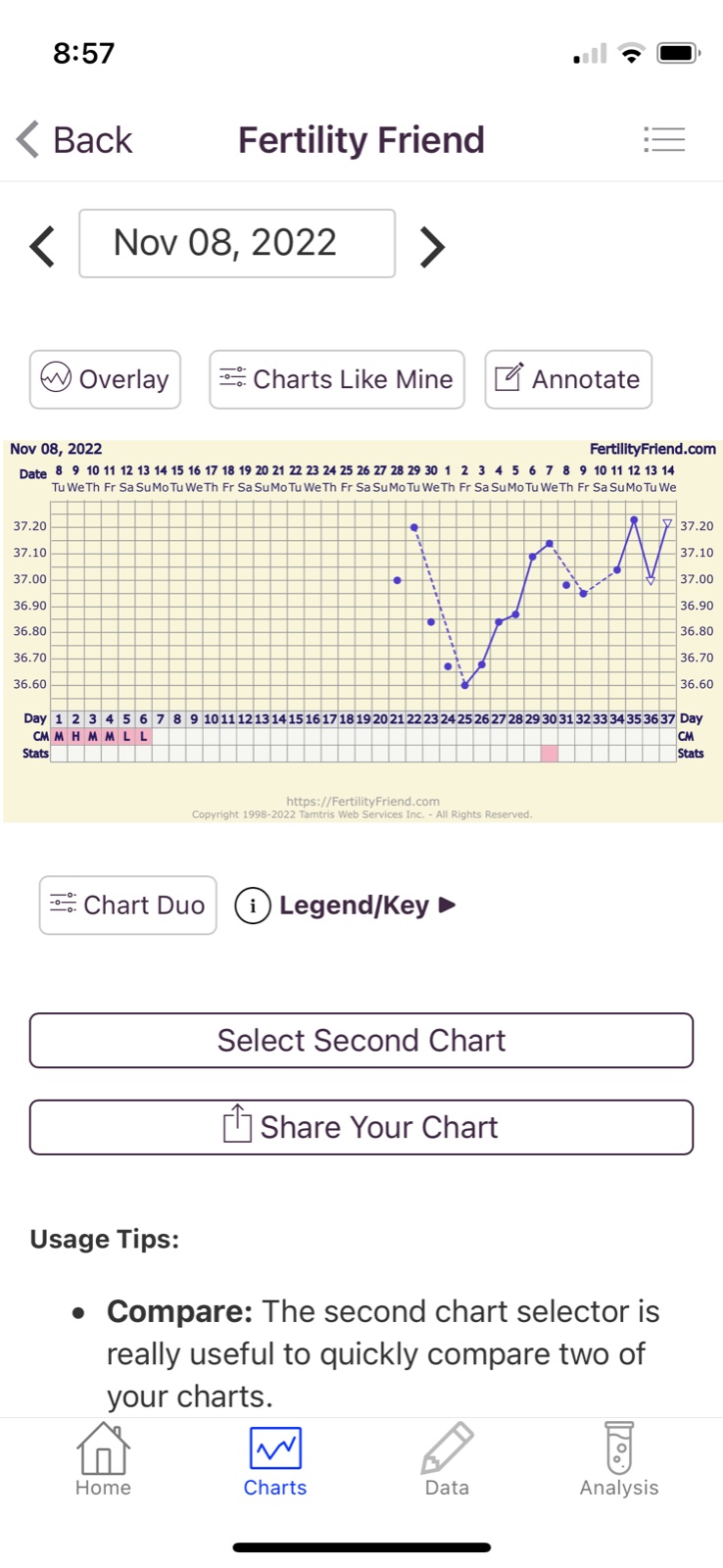Expand the Legend/Key section
The image size is (723, 1568).
tap(346, 905)
